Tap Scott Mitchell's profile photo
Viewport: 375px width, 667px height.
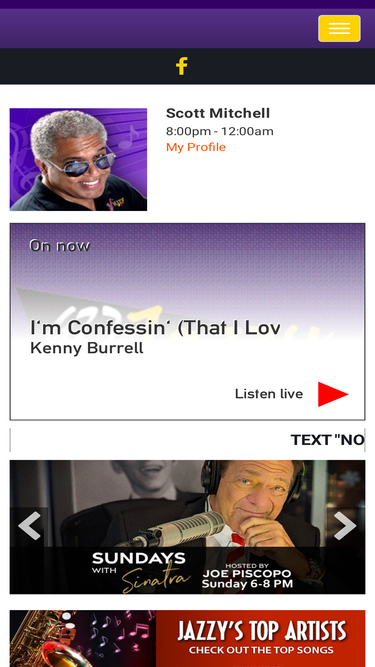click(78, 160)
